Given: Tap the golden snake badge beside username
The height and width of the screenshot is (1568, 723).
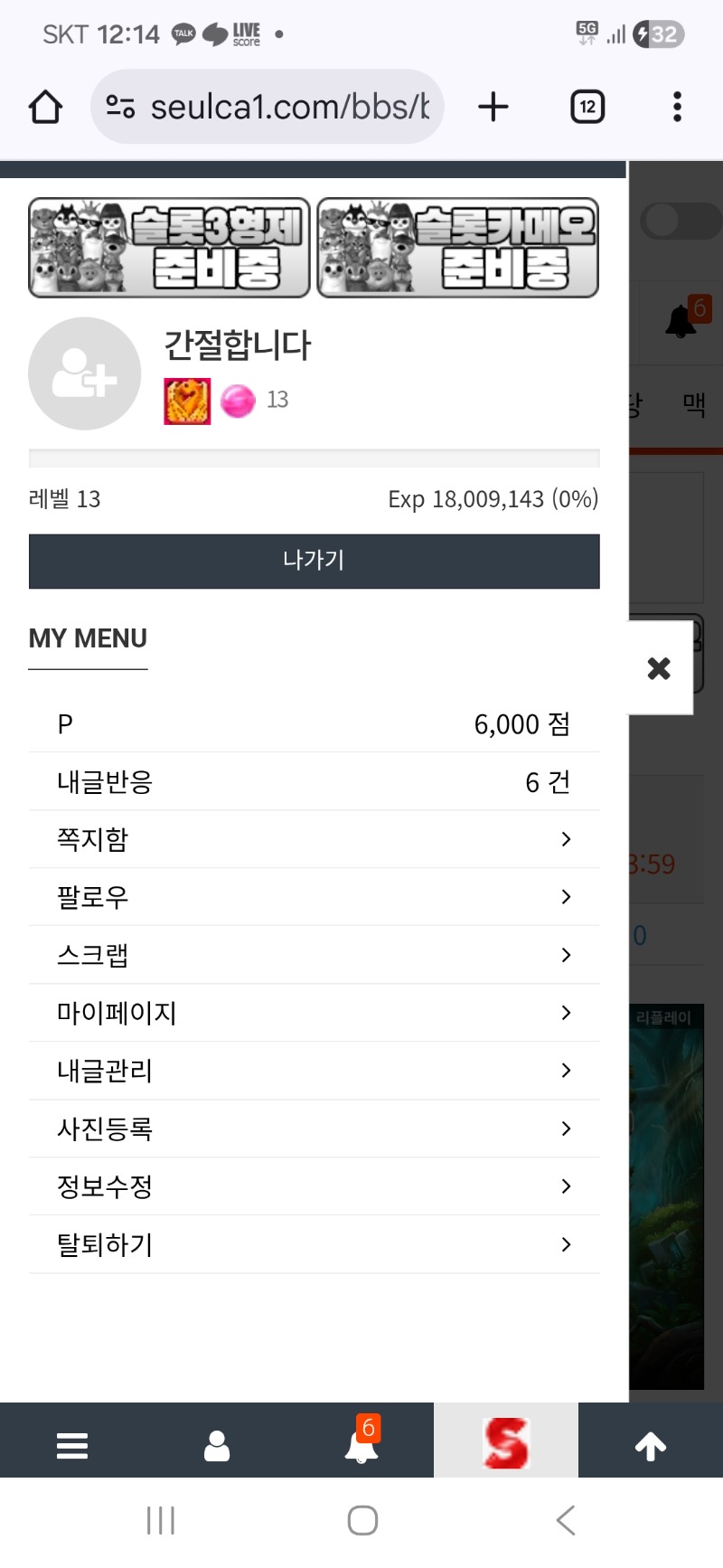Looking at the screenshot, I should coord(186,399).
